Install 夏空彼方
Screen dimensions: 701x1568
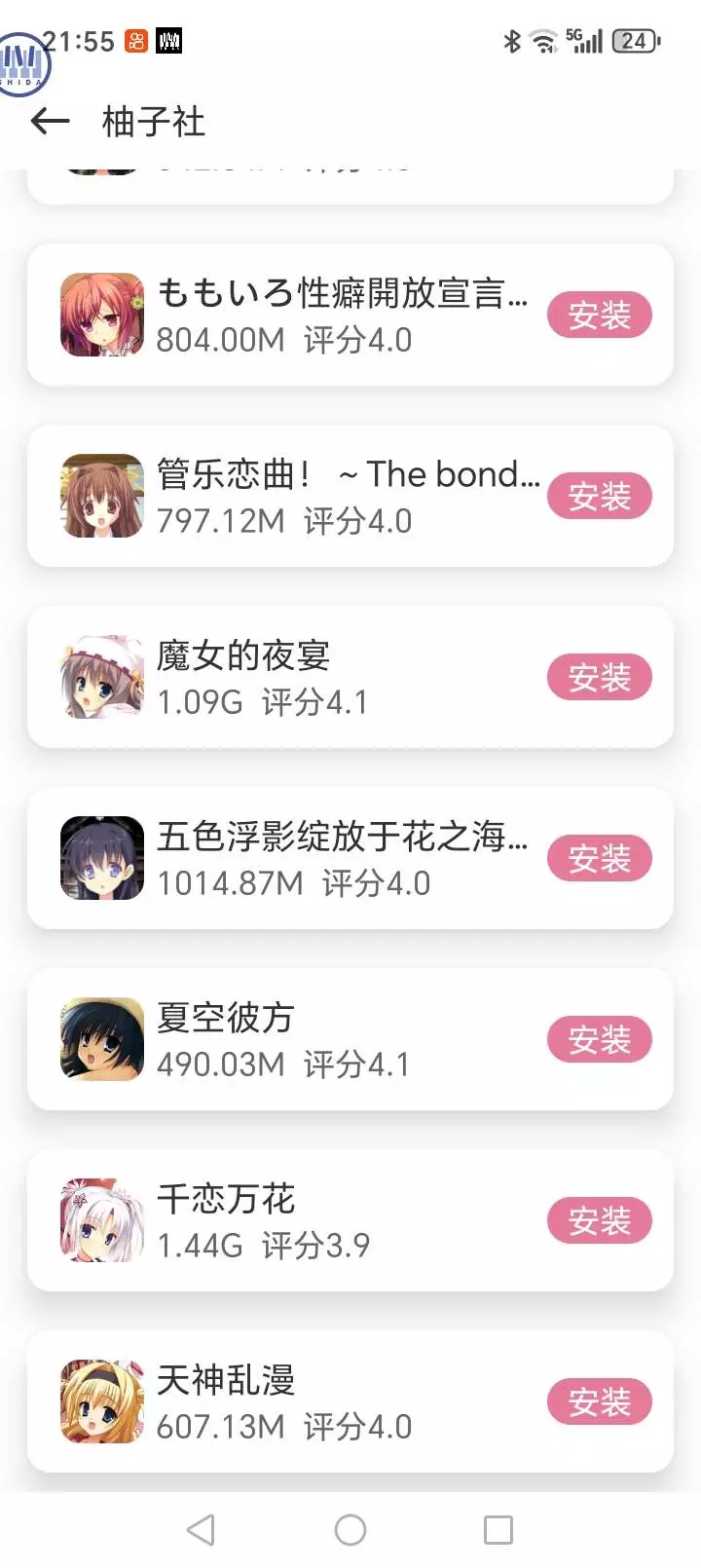[599, 1039]
